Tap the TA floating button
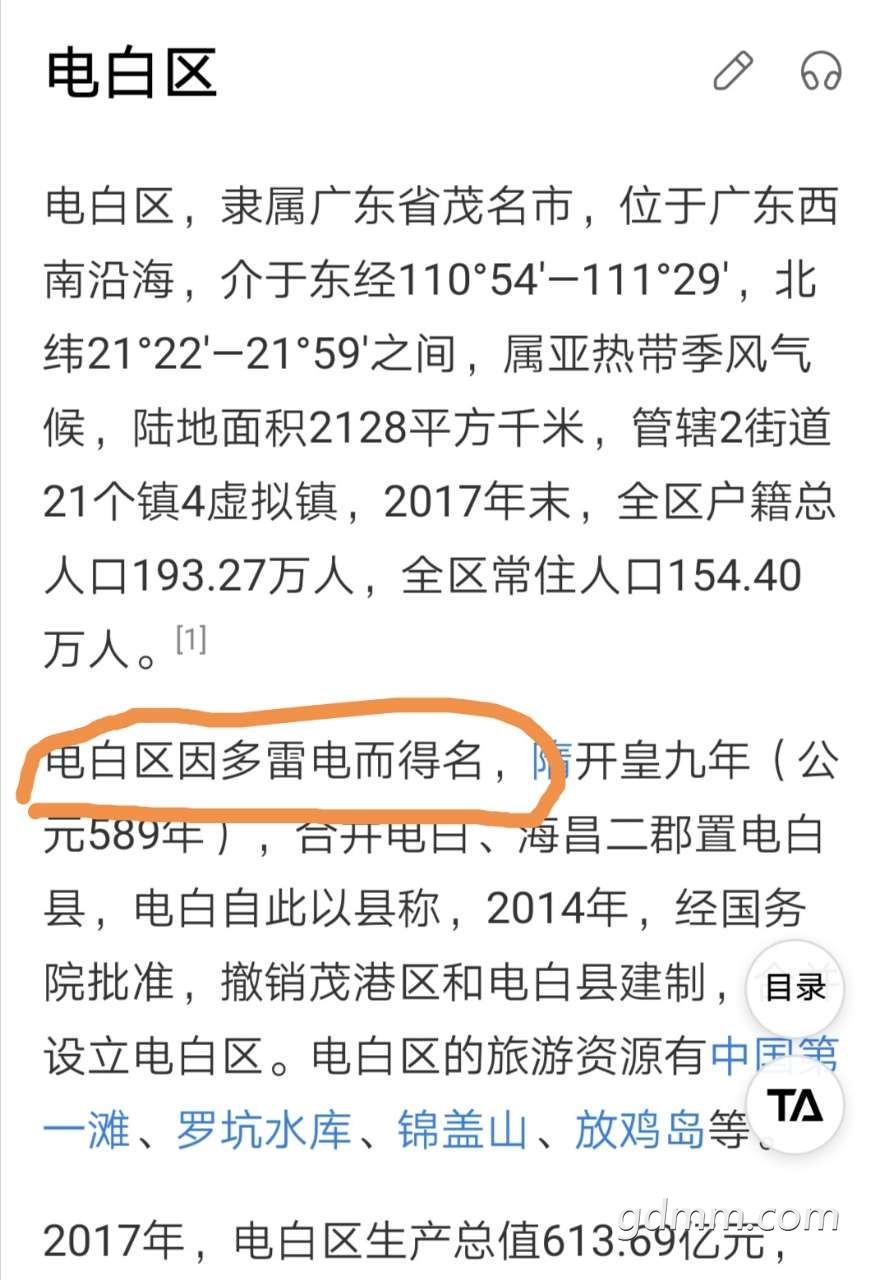Viewport: 887px width, 1280px height. click(x=795, y=1106)
